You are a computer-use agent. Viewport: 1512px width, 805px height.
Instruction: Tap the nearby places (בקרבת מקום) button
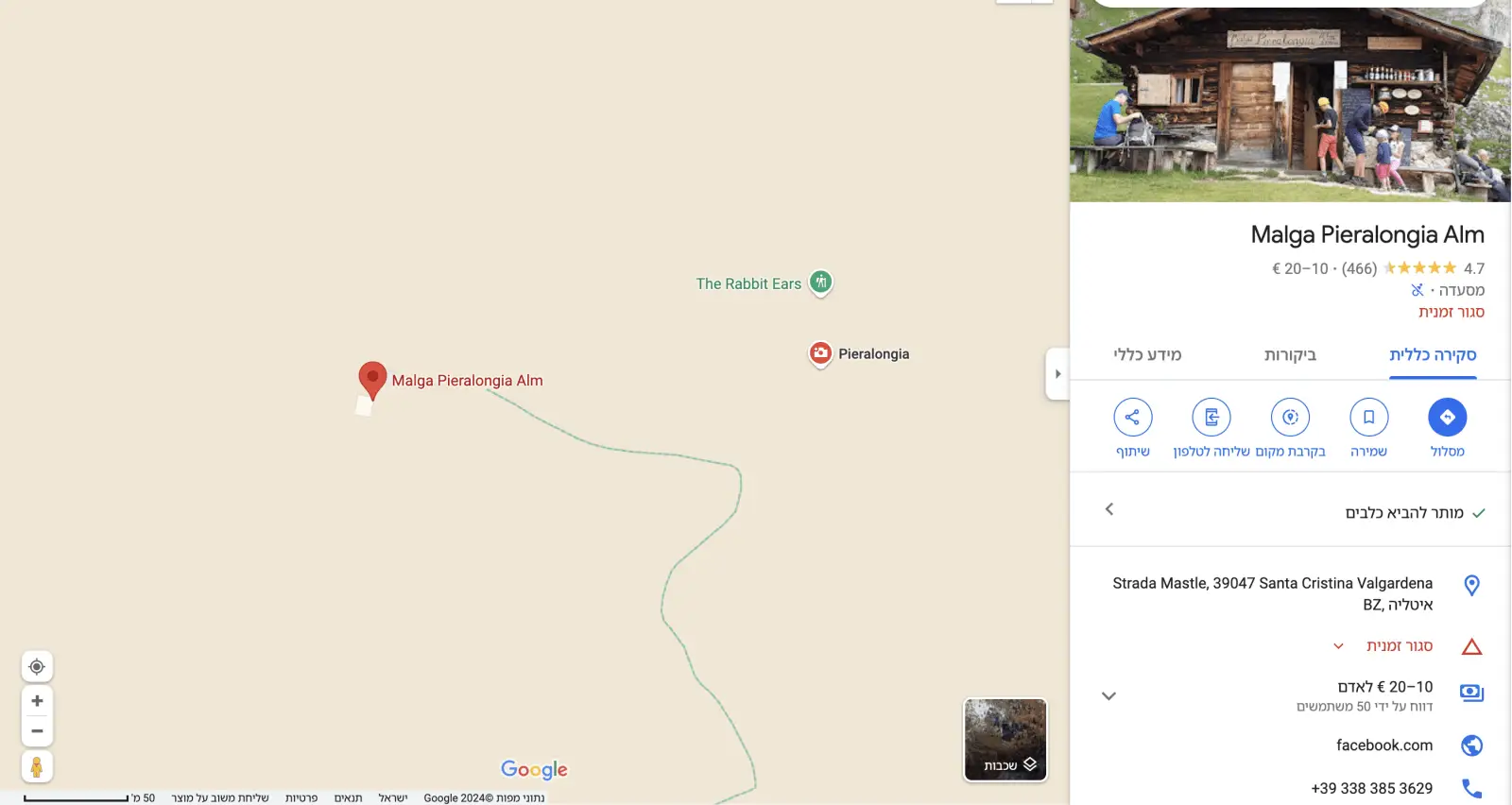1290,418
